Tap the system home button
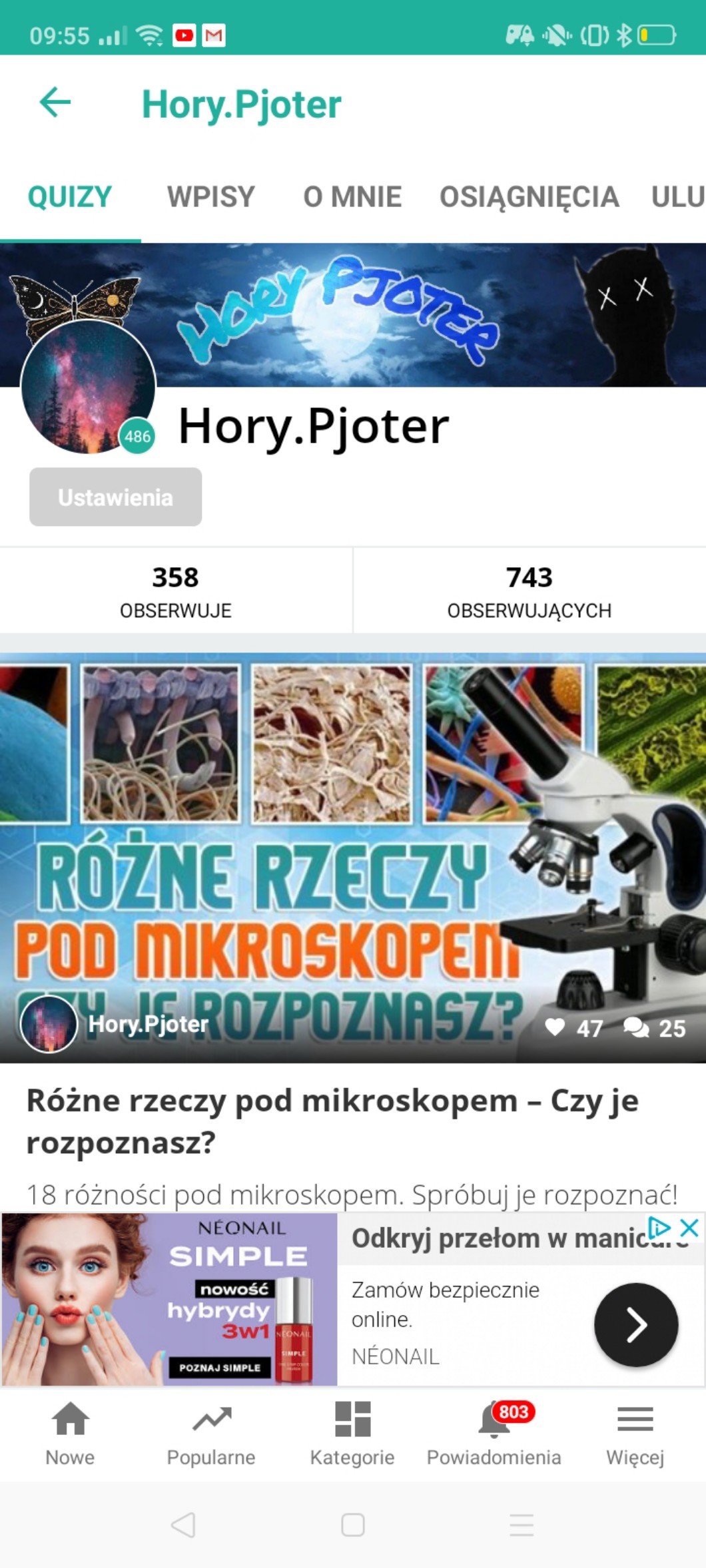Image resolution: width=706 pixels, height=1568 pixels. point(352,1524)
